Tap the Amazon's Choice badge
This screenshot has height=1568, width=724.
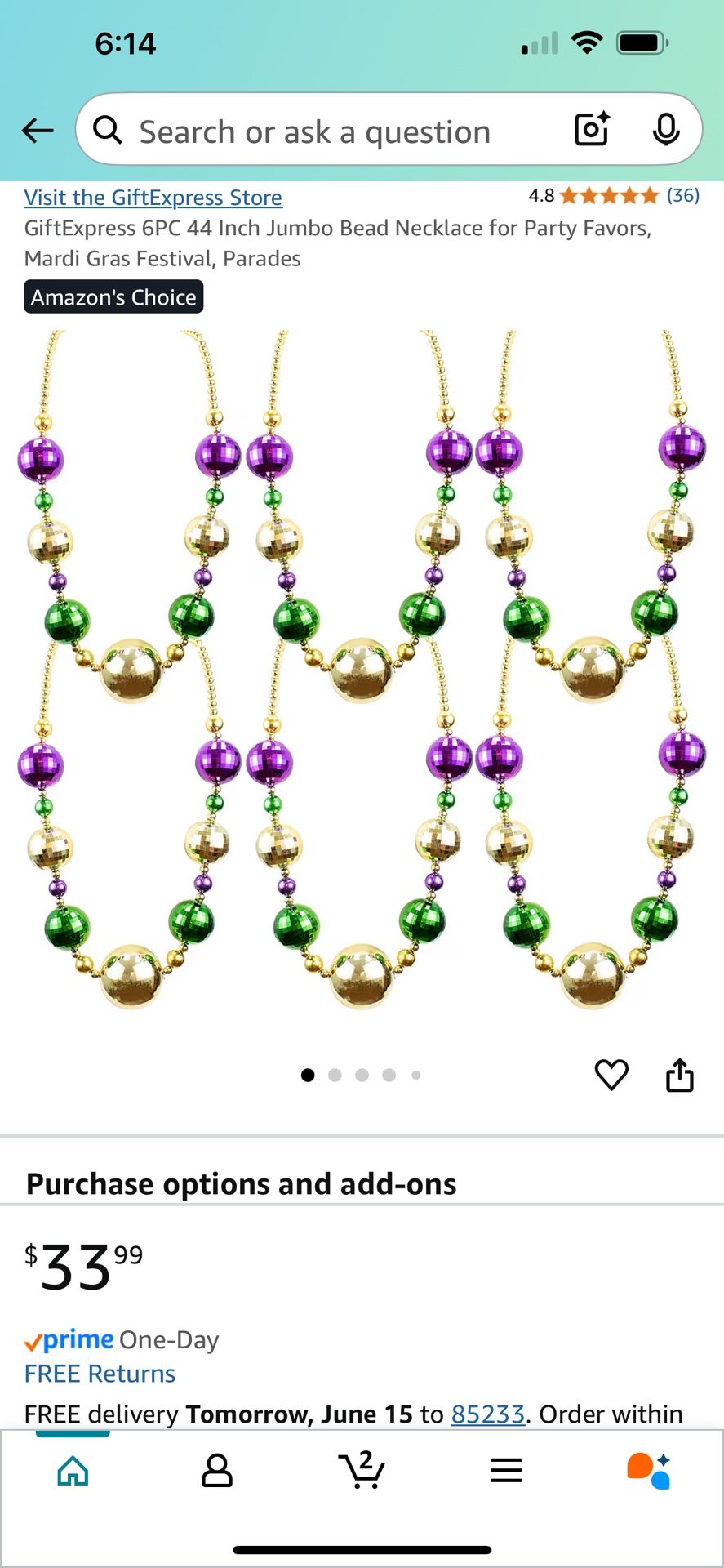coord(113,297)
